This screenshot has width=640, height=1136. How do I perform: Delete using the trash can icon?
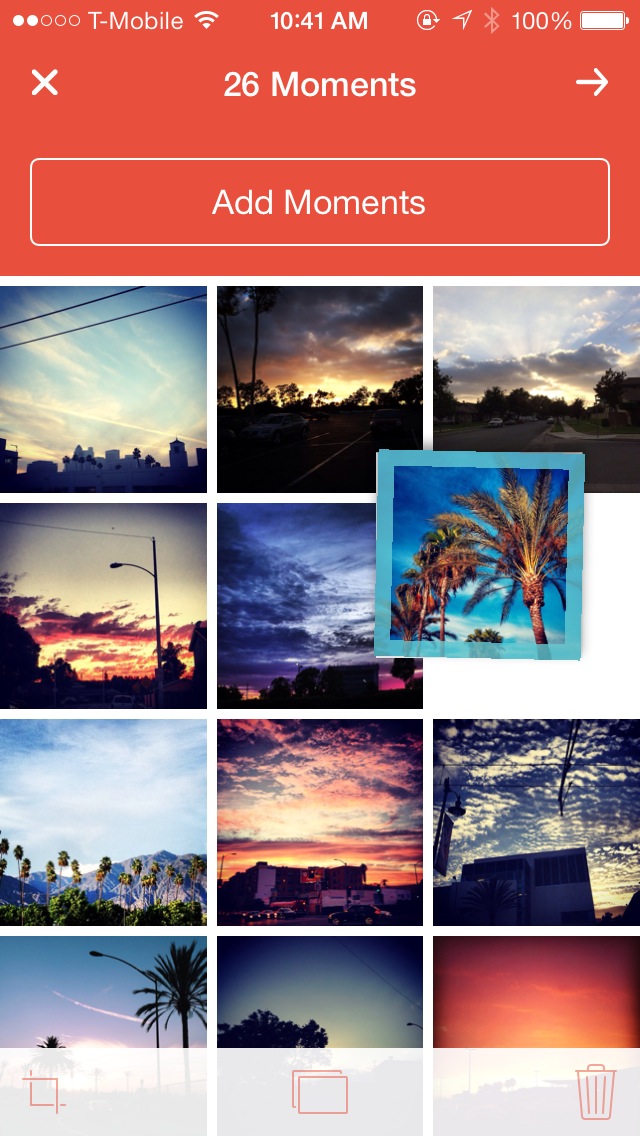pyautogui.click(x=595, y=1091)
